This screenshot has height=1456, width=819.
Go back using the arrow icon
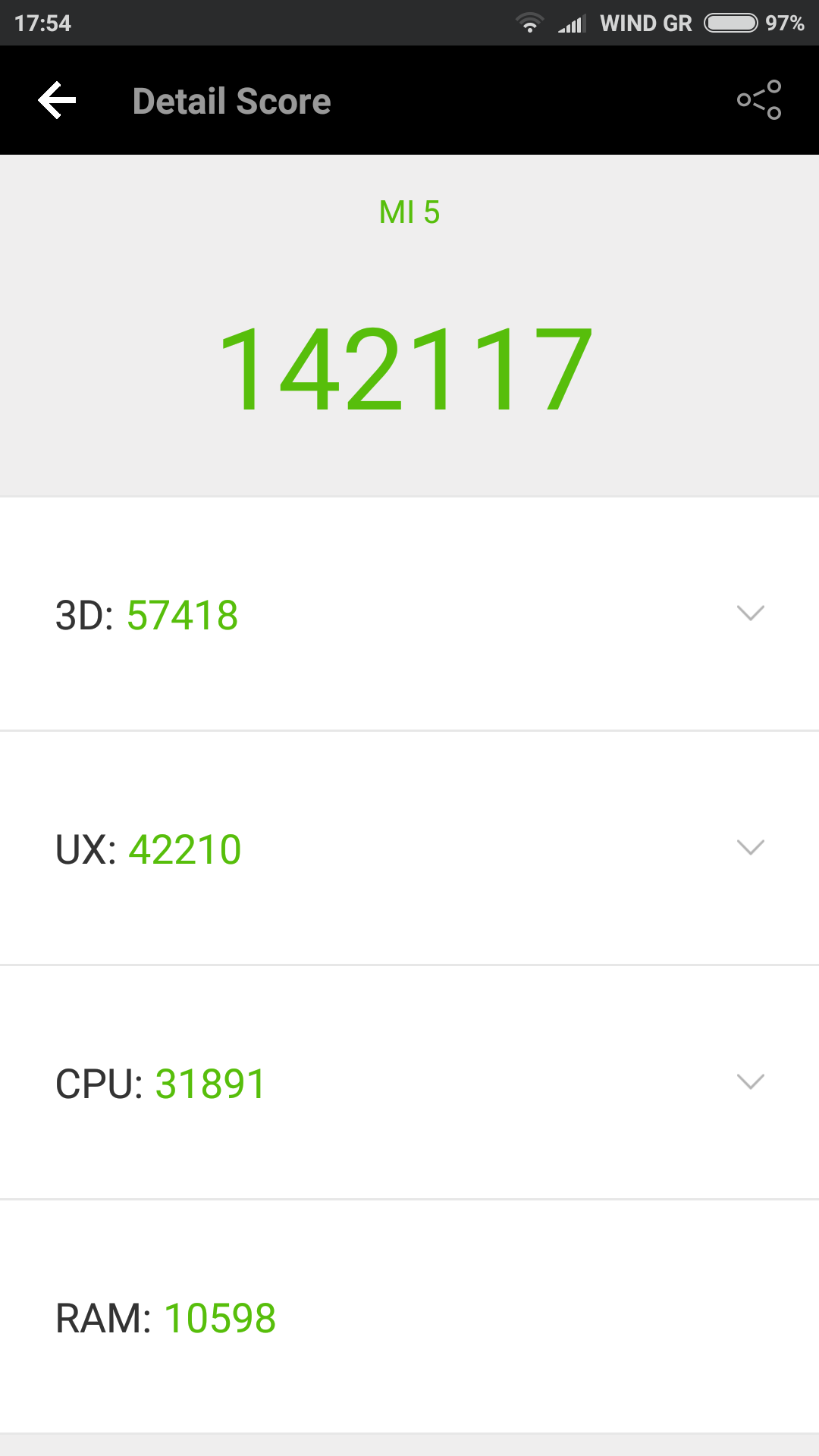coord(58,101)
